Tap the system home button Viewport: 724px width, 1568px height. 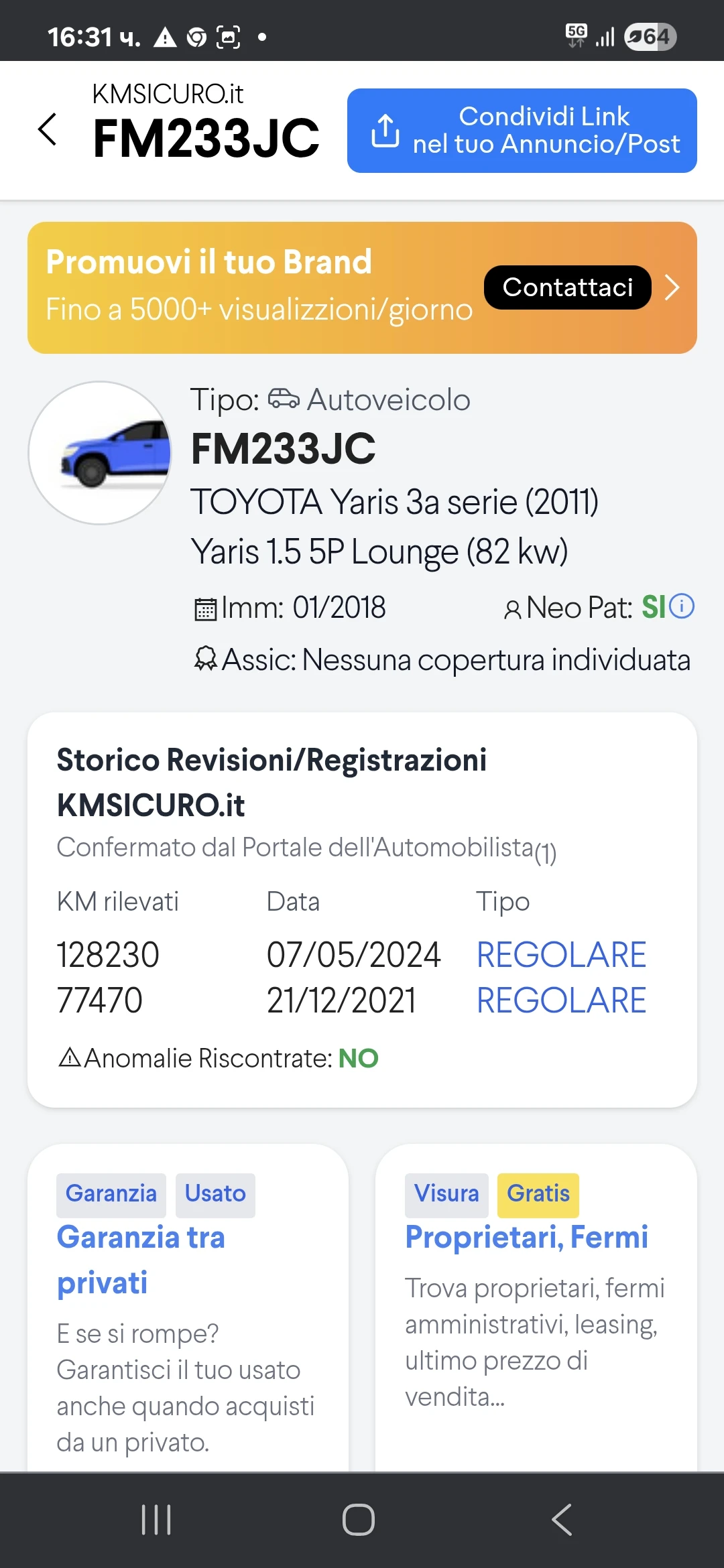[359, 1520]
